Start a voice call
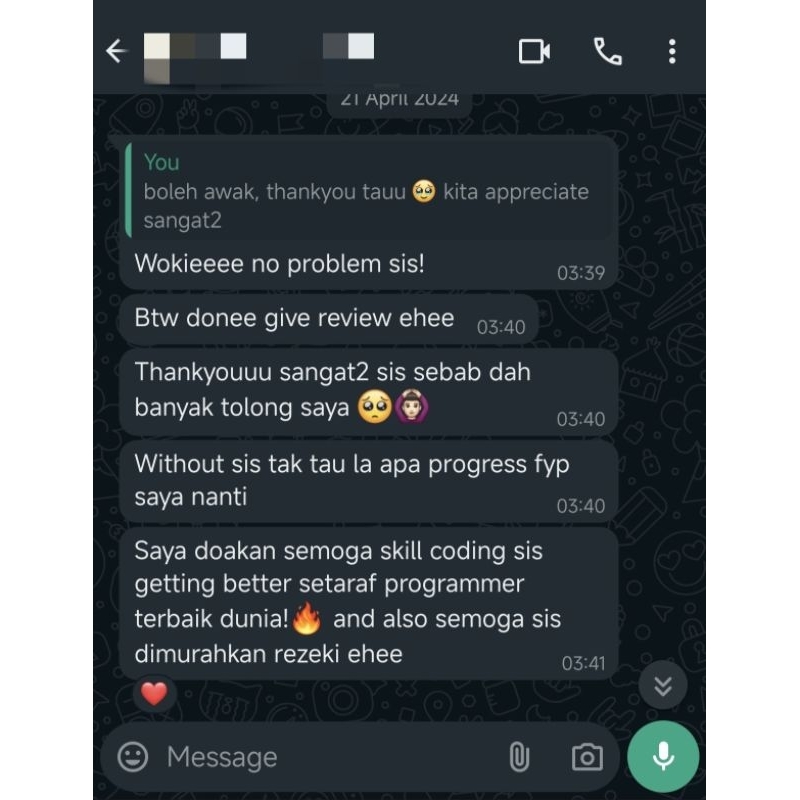 608,52
